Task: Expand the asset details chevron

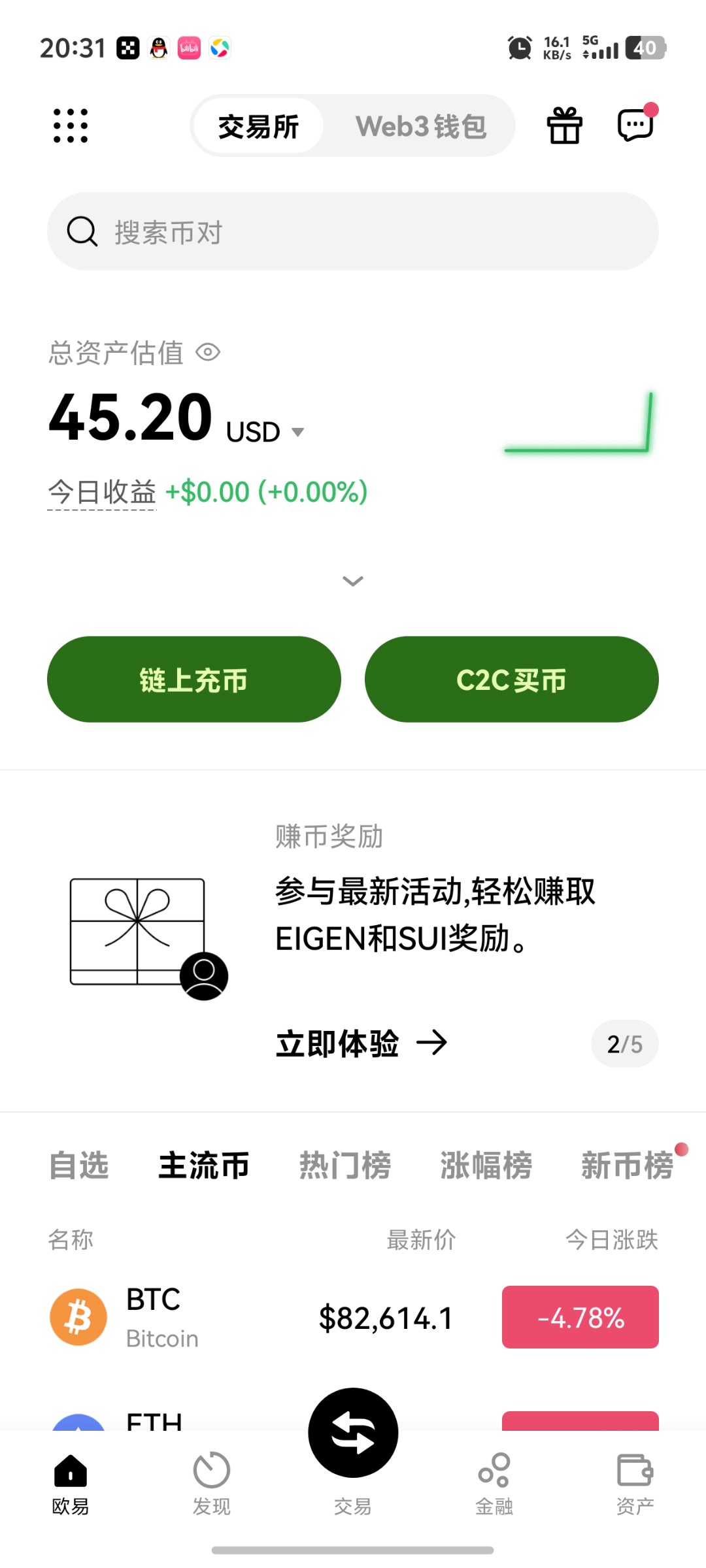Action: click(353, 581)
